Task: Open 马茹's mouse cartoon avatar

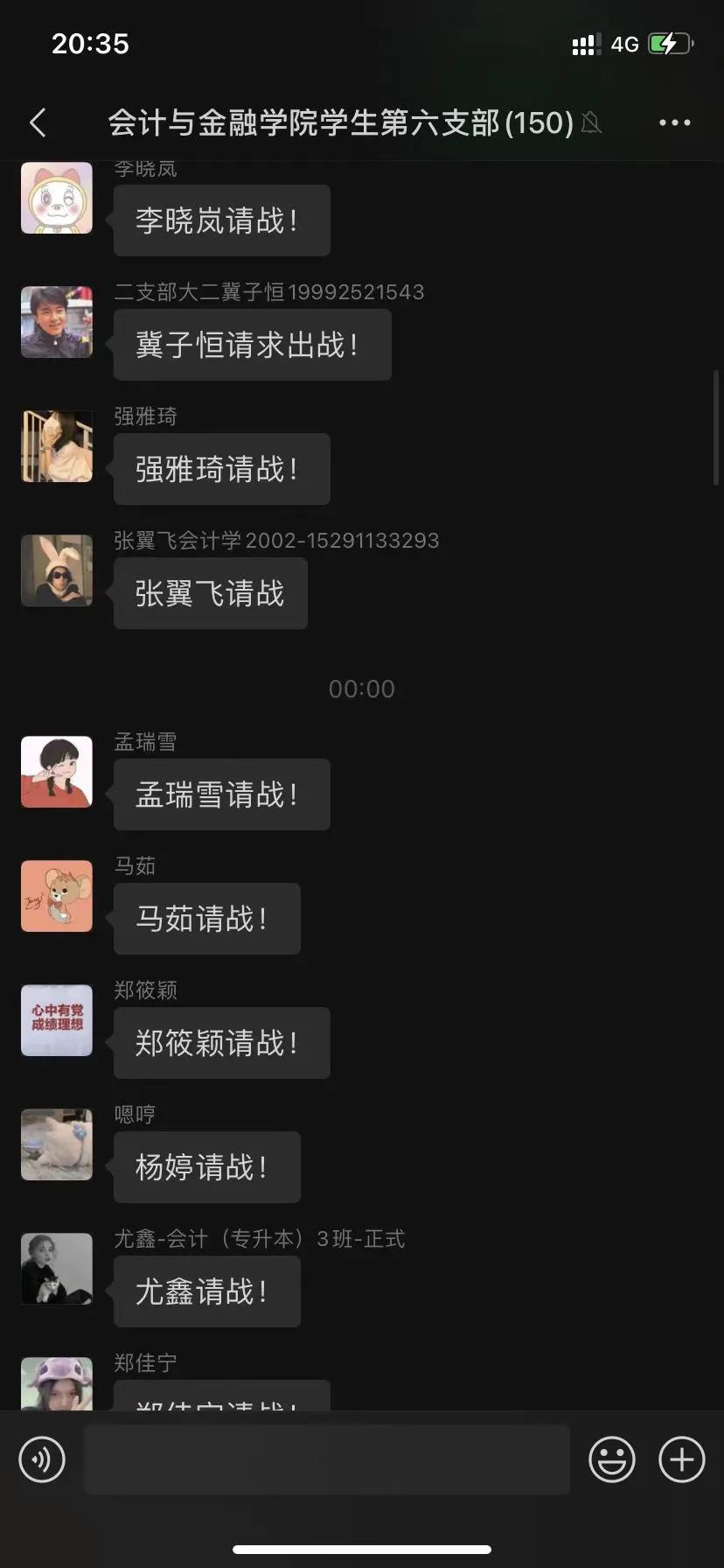Action: pos(57,896)
